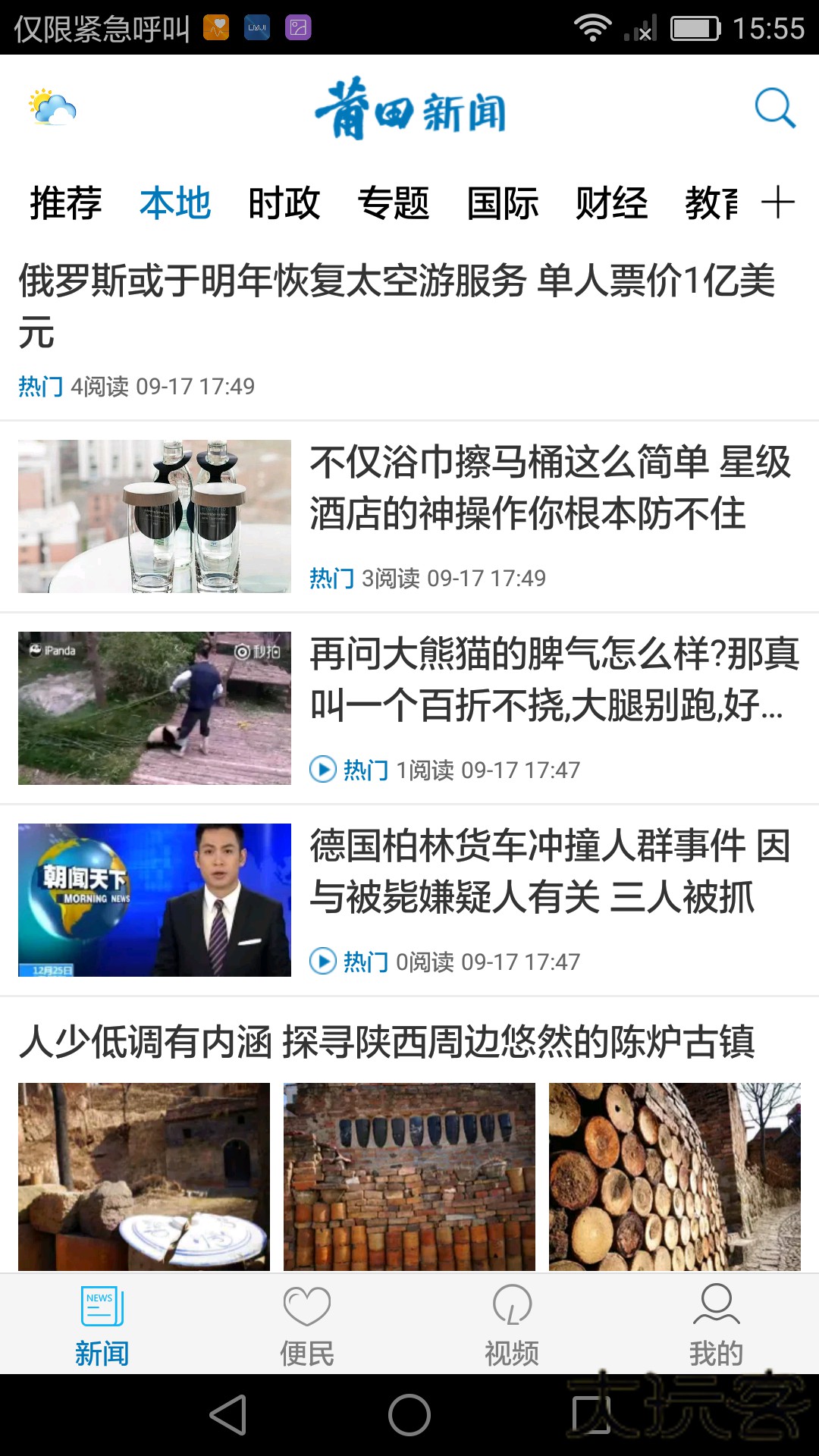Viewport: 819px width, 1456px height.
Task: Open the weather icon
Action: click(52, 108)
